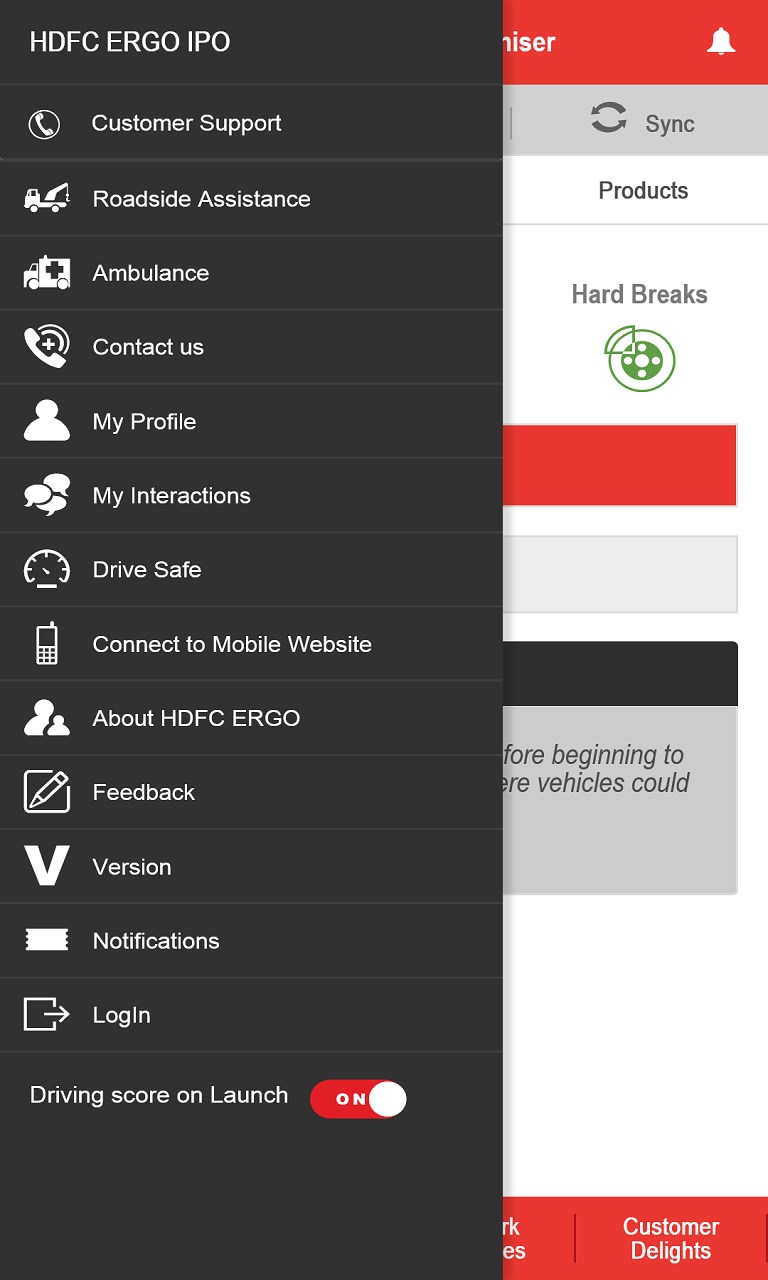Viewport: 768px width, 1280px height.
Task: Turn off Driving score on Launch
Action: [358, 1098]
